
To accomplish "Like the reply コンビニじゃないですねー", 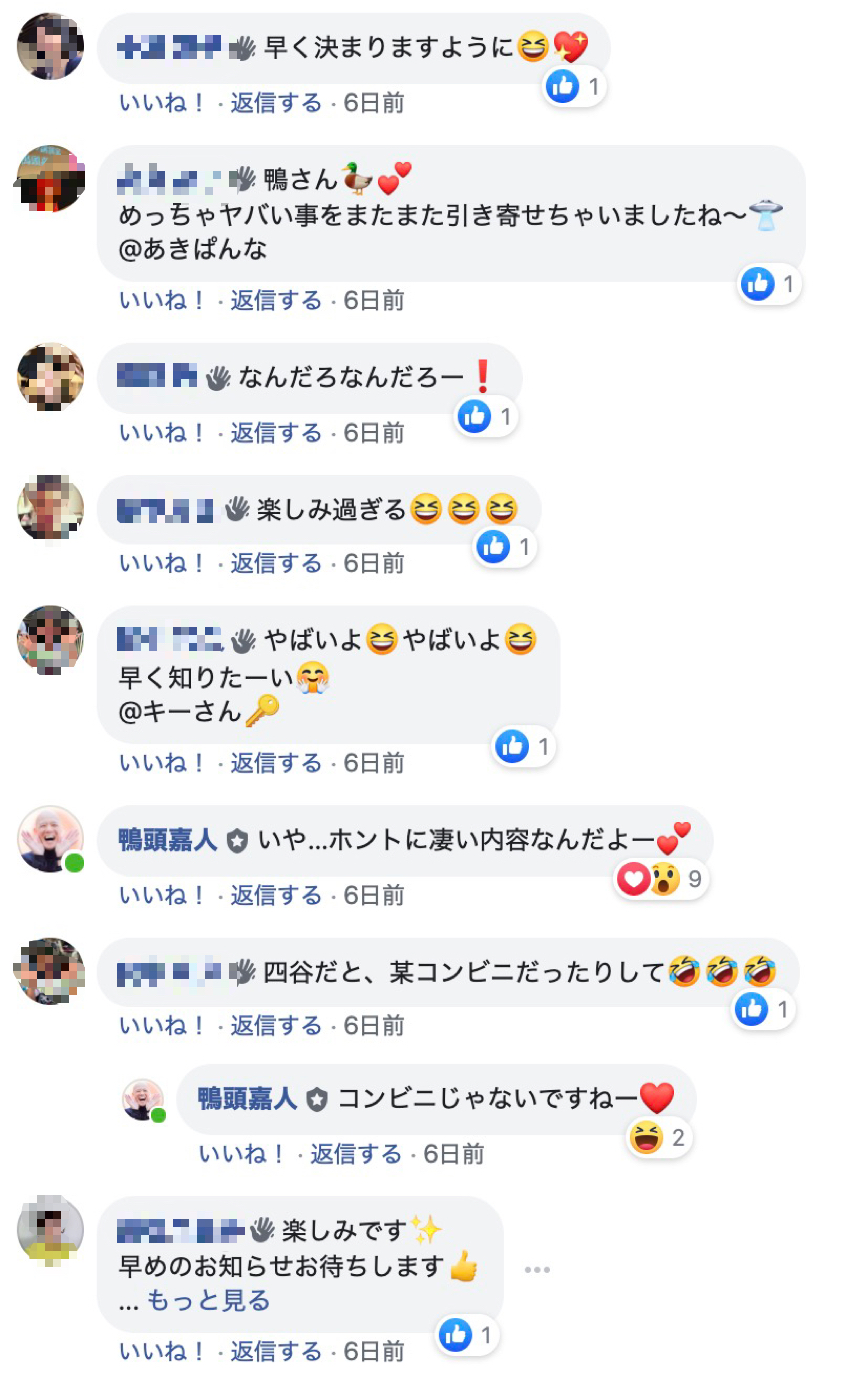I will 242,1155.
